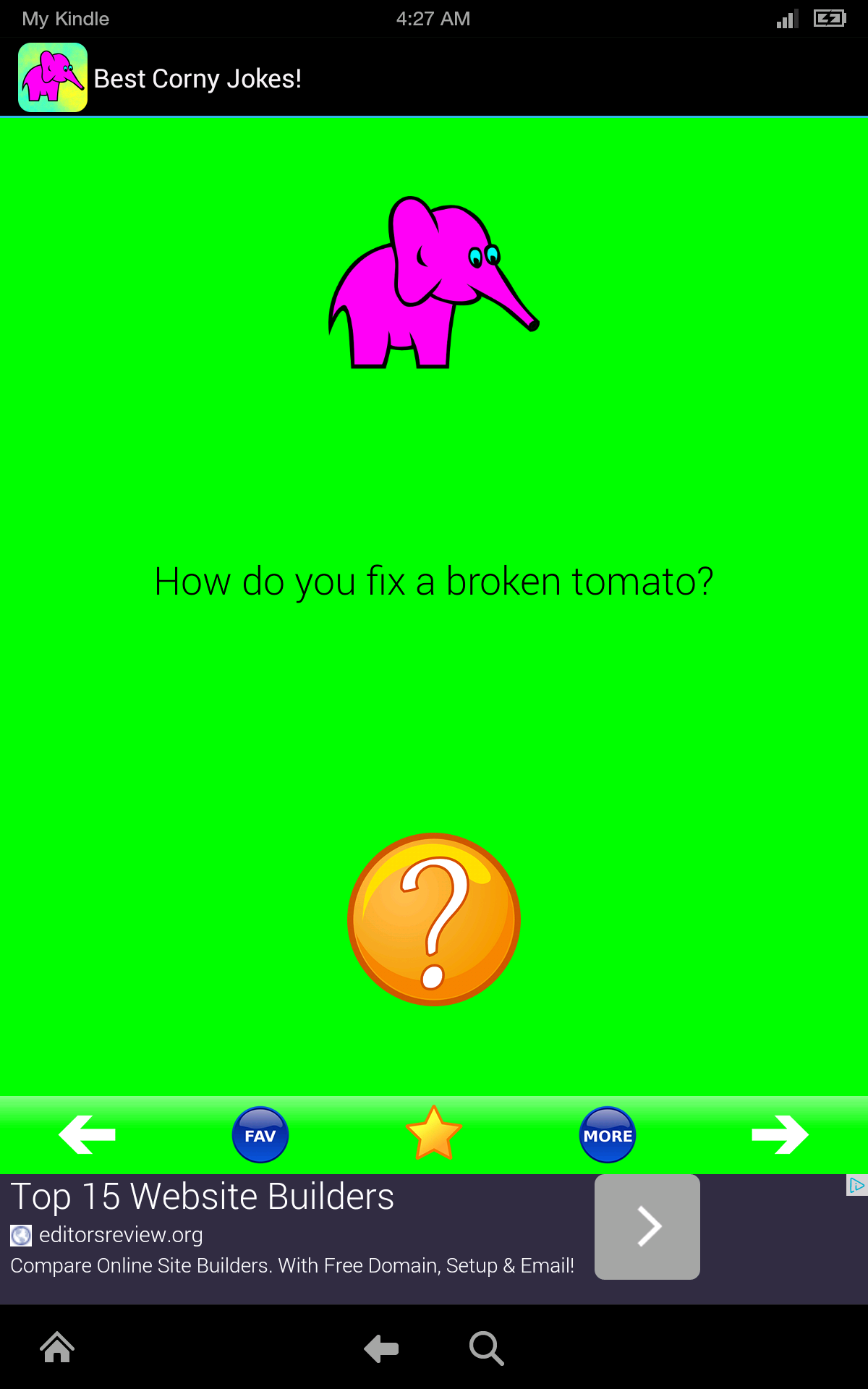Open the MORE button

point(608,1135)
